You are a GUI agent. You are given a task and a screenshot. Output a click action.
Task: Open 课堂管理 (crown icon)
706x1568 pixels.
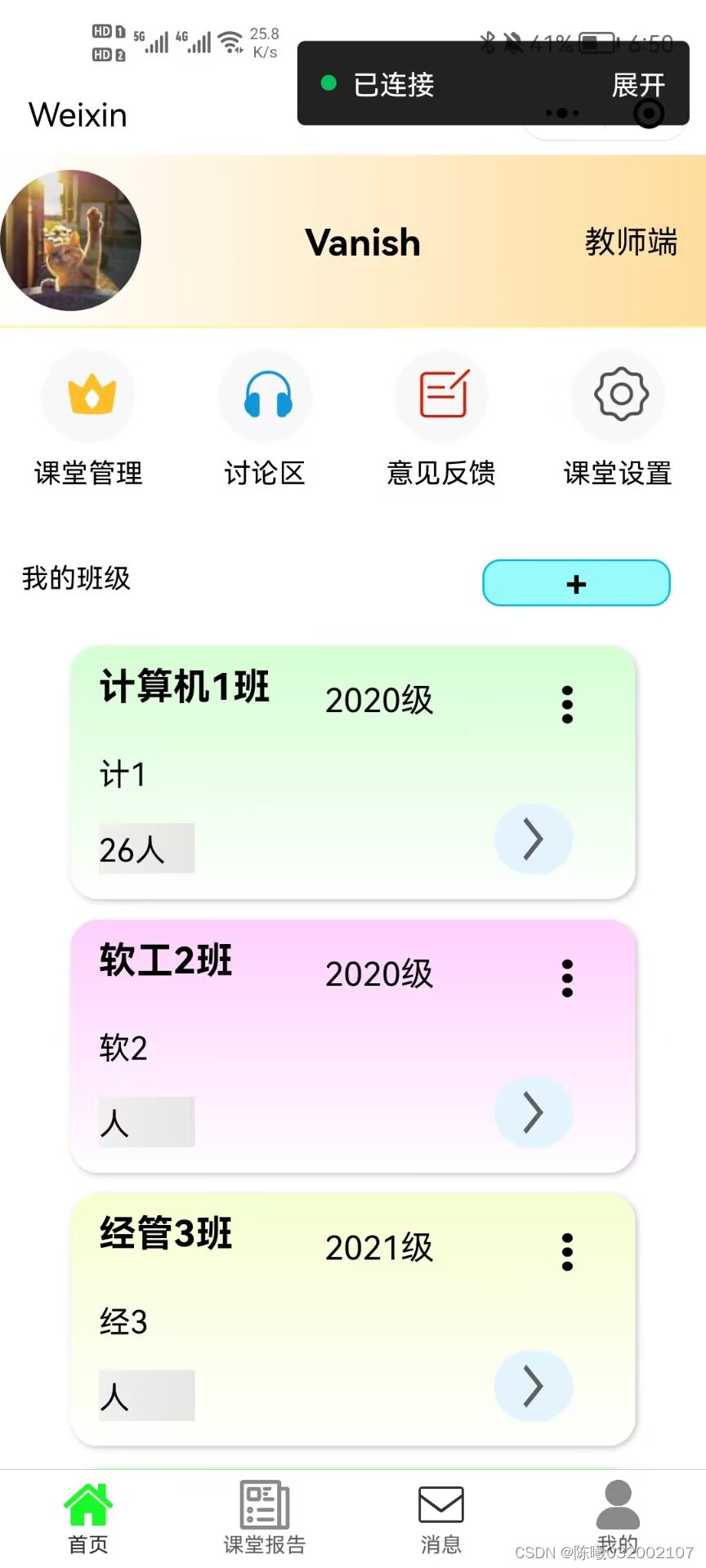pos(88,394)
